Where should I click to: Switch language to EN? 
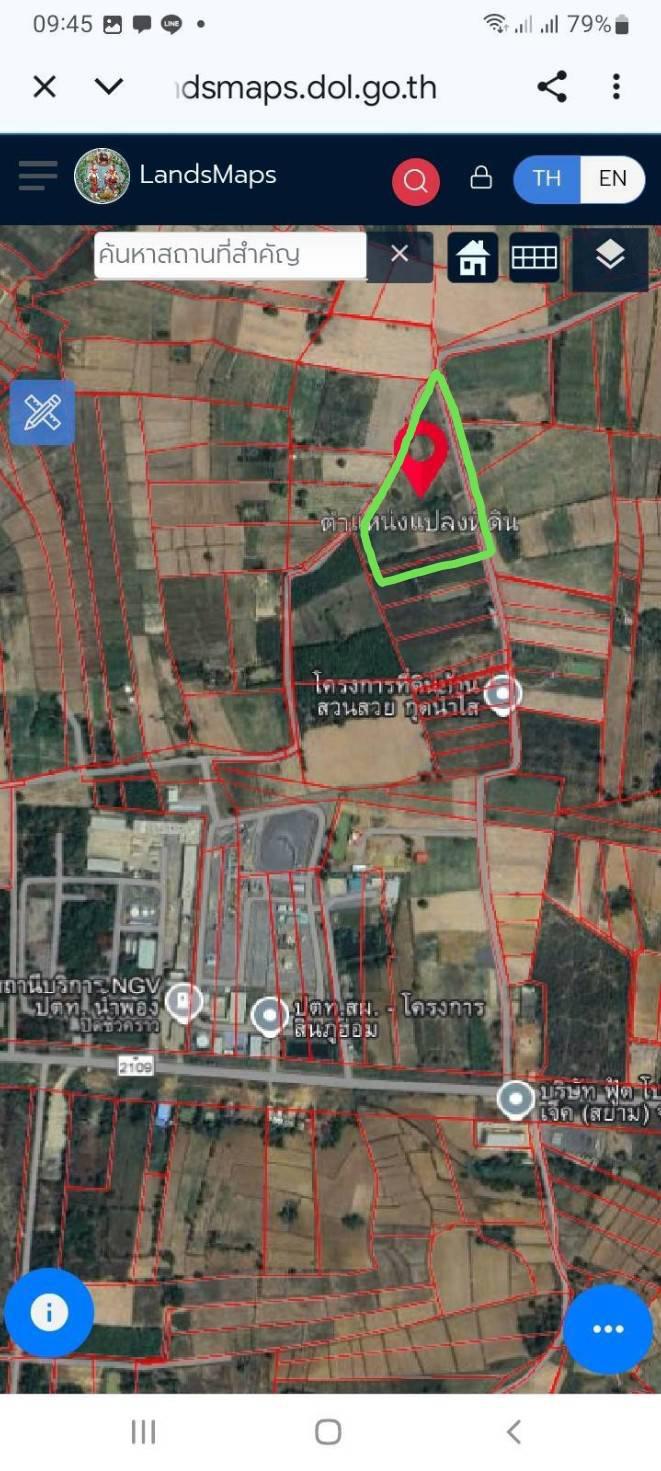point(612,179)
